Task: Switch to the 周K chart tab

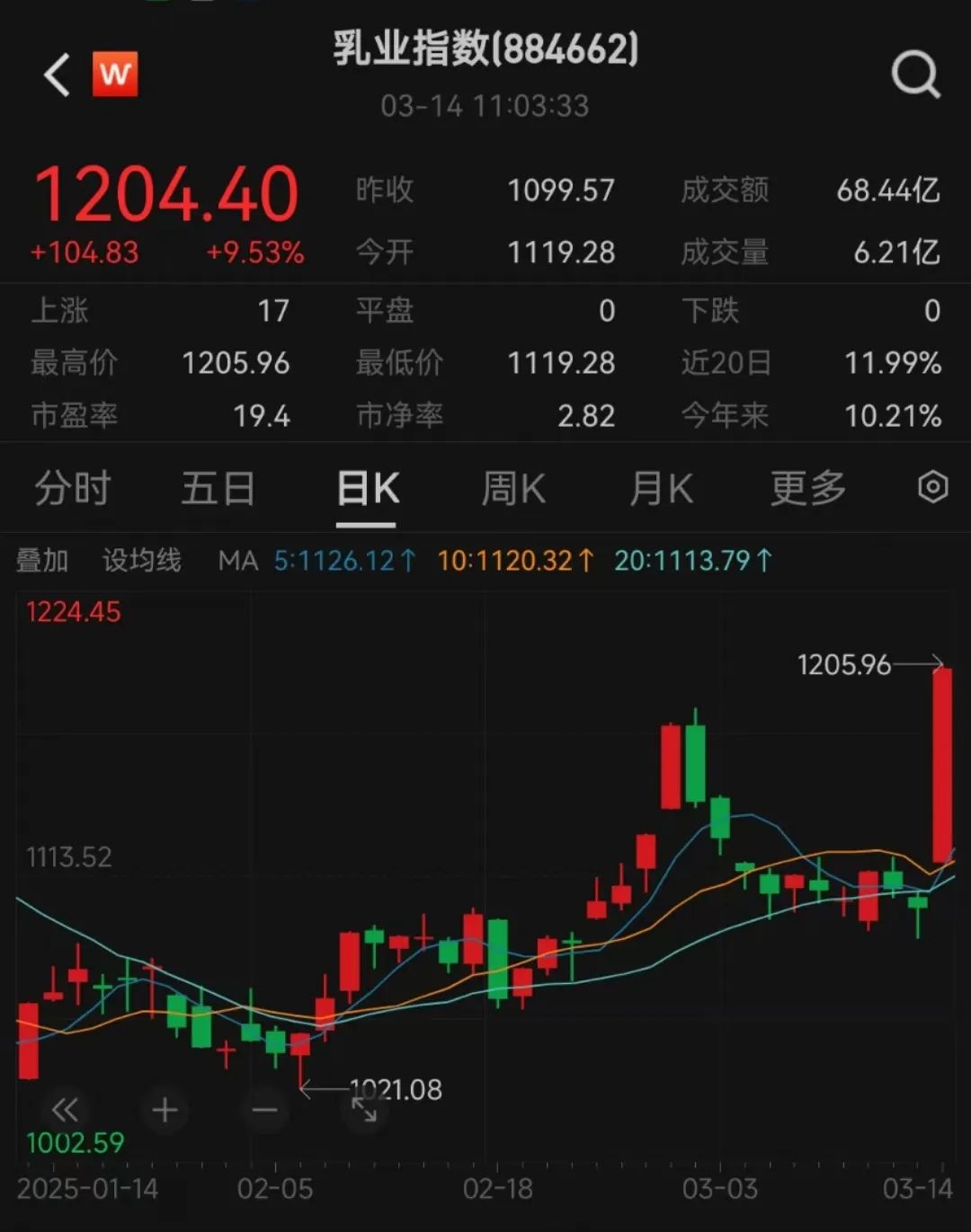Action: pyautogui.click(x=513, y=489)
